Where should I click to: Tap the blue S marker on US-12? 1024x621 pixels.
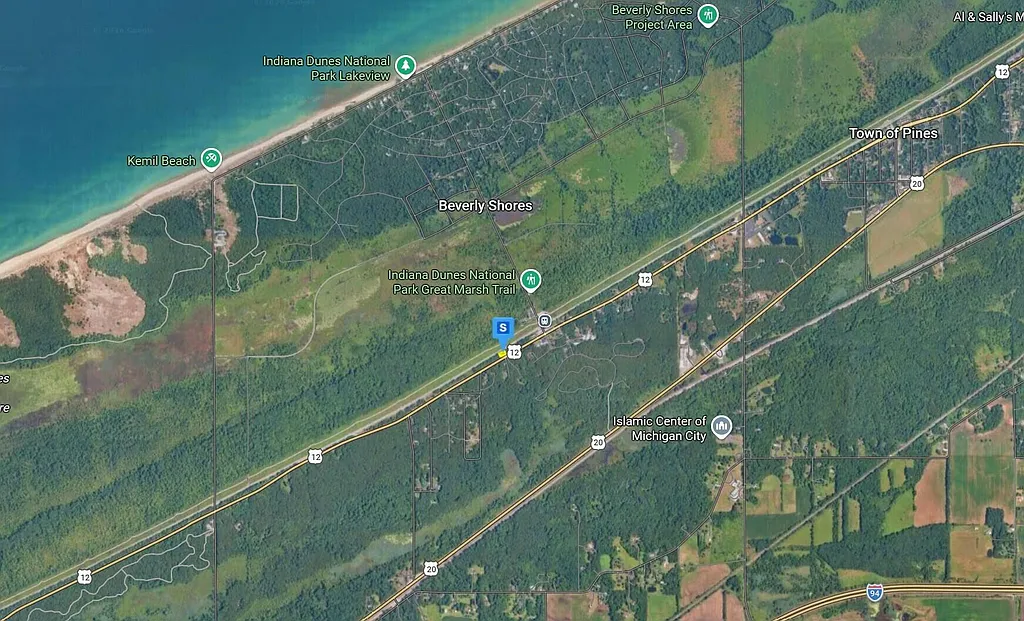click(x=503, y=329)
